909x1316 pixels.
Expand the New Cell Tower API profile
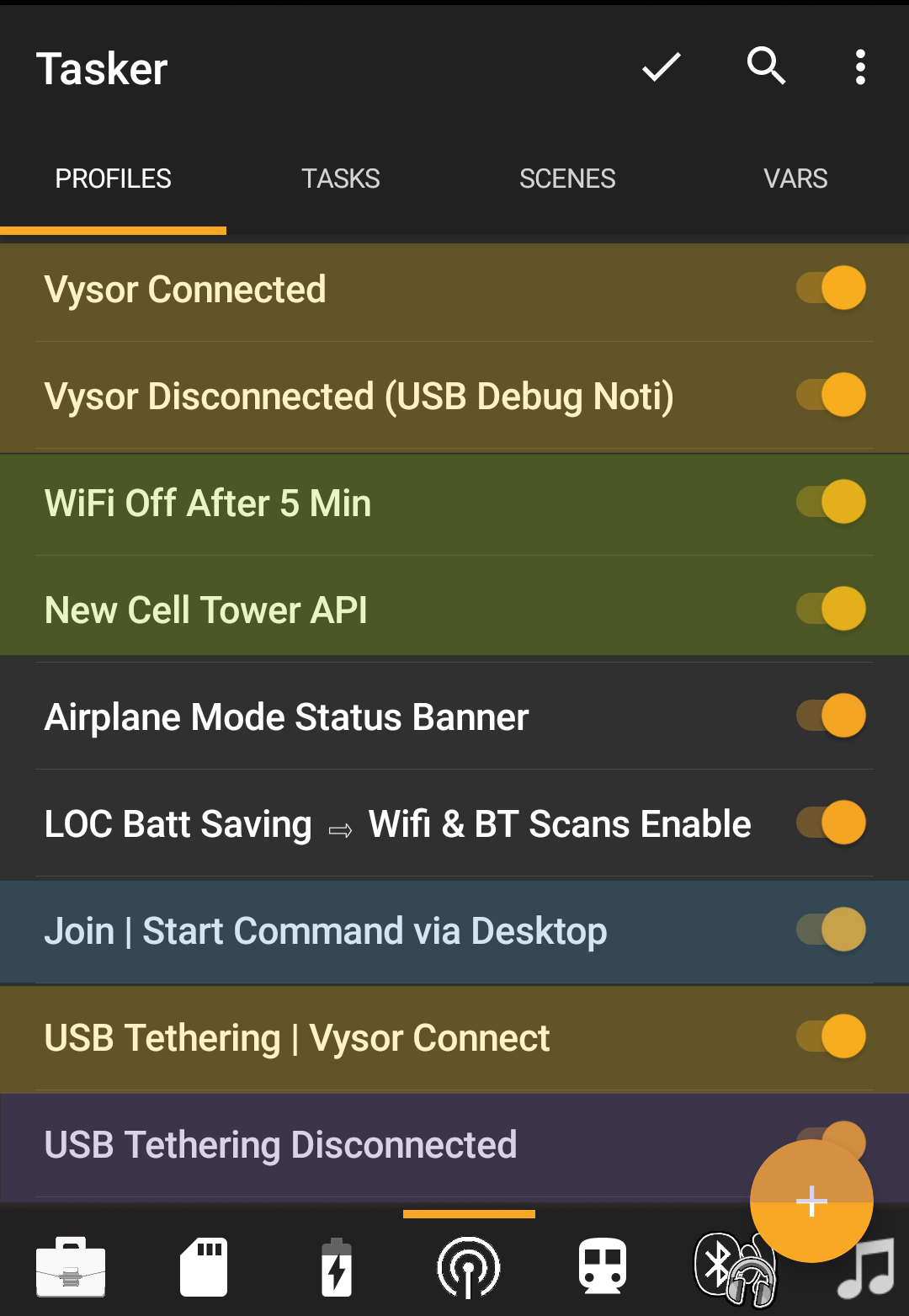(206, 610)
